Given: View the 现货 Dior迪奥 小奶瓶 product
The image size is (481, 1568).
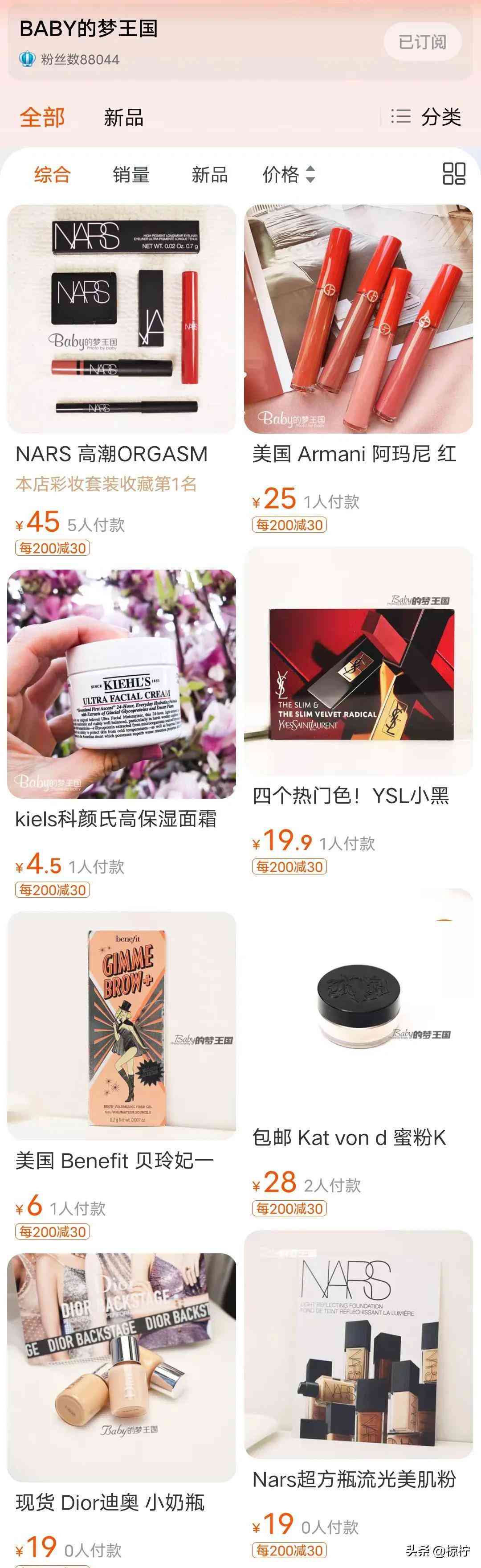Looking at the screenshot, I should tap(122, 1367).
